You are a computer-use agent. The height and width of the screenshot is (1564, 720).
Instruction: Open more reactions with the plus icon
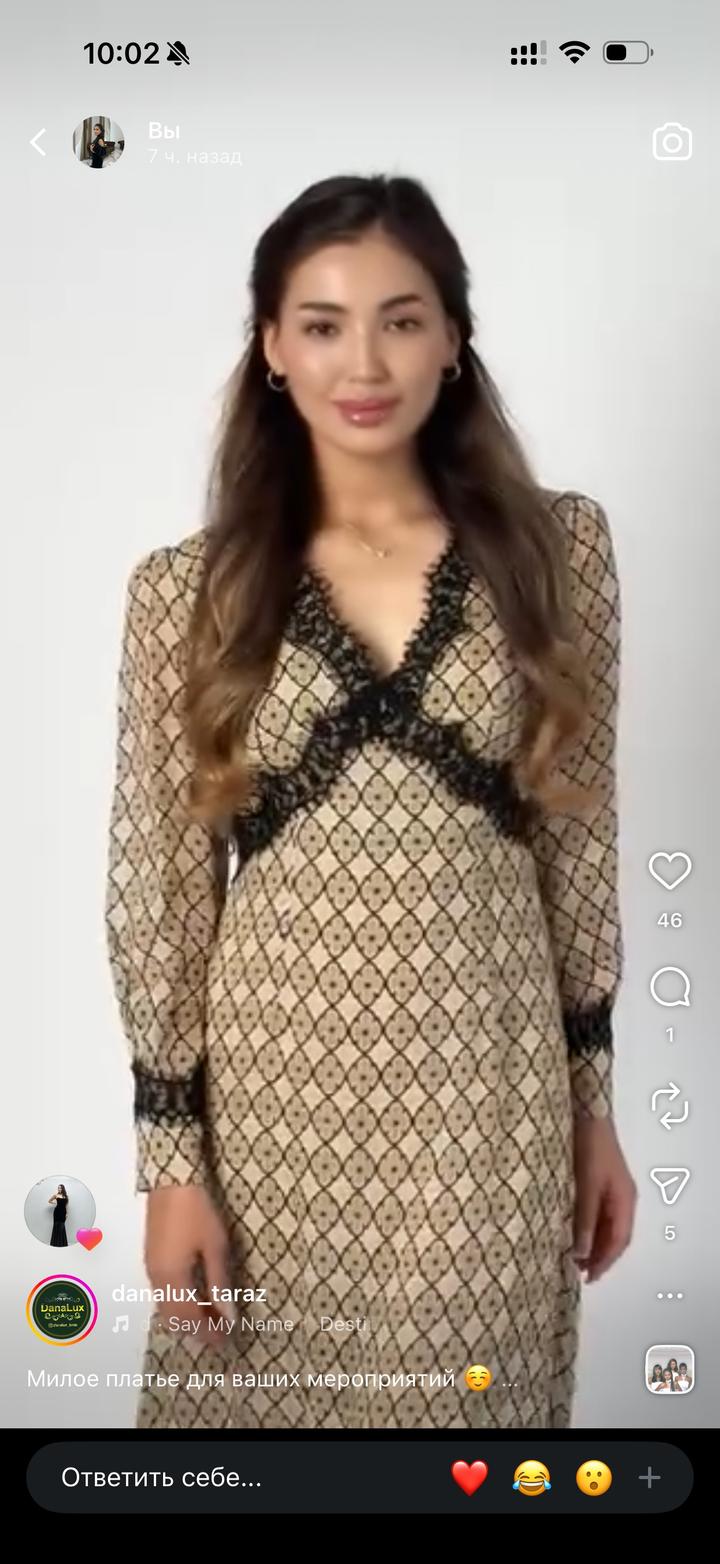pos(650,1477)
